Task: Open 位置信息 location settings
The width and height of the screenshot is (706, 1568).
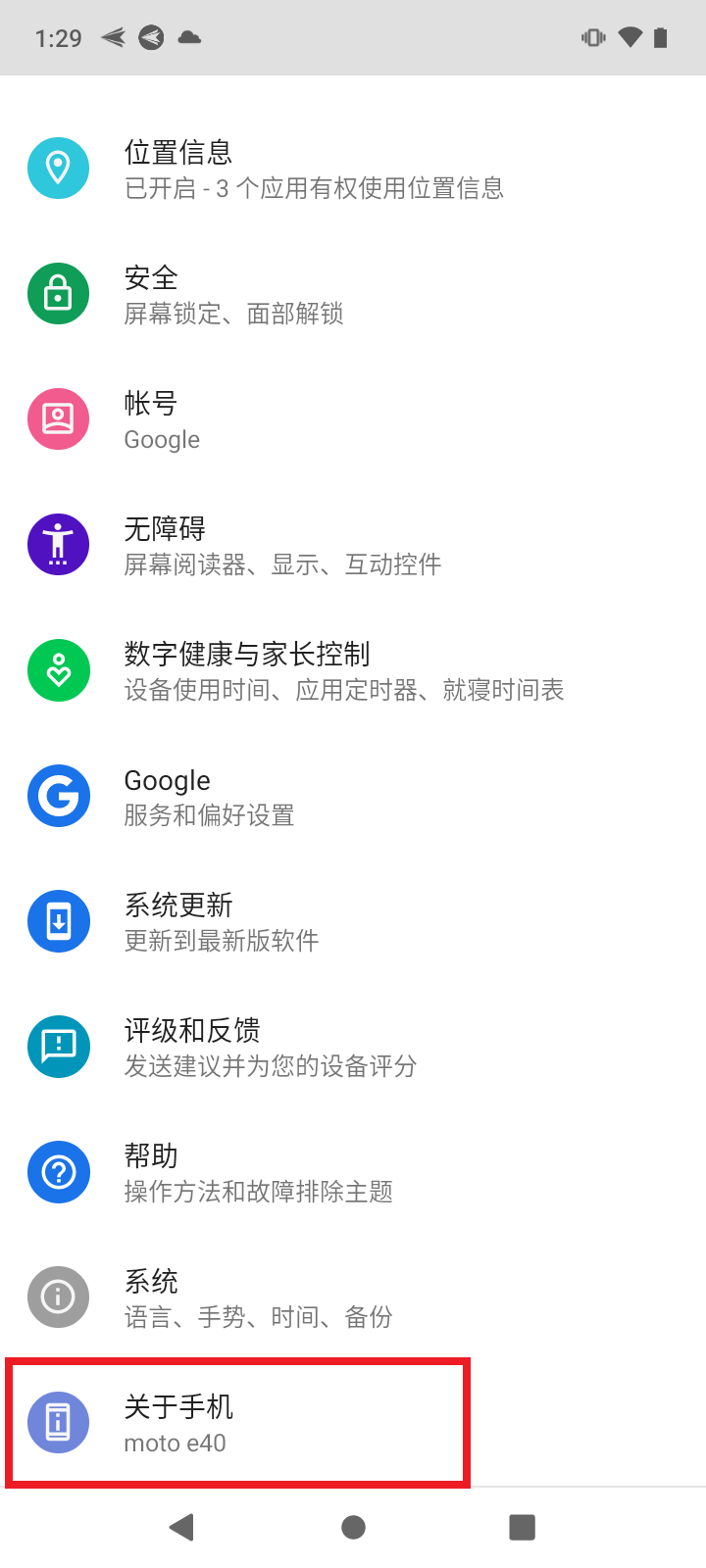Action: 314,169
